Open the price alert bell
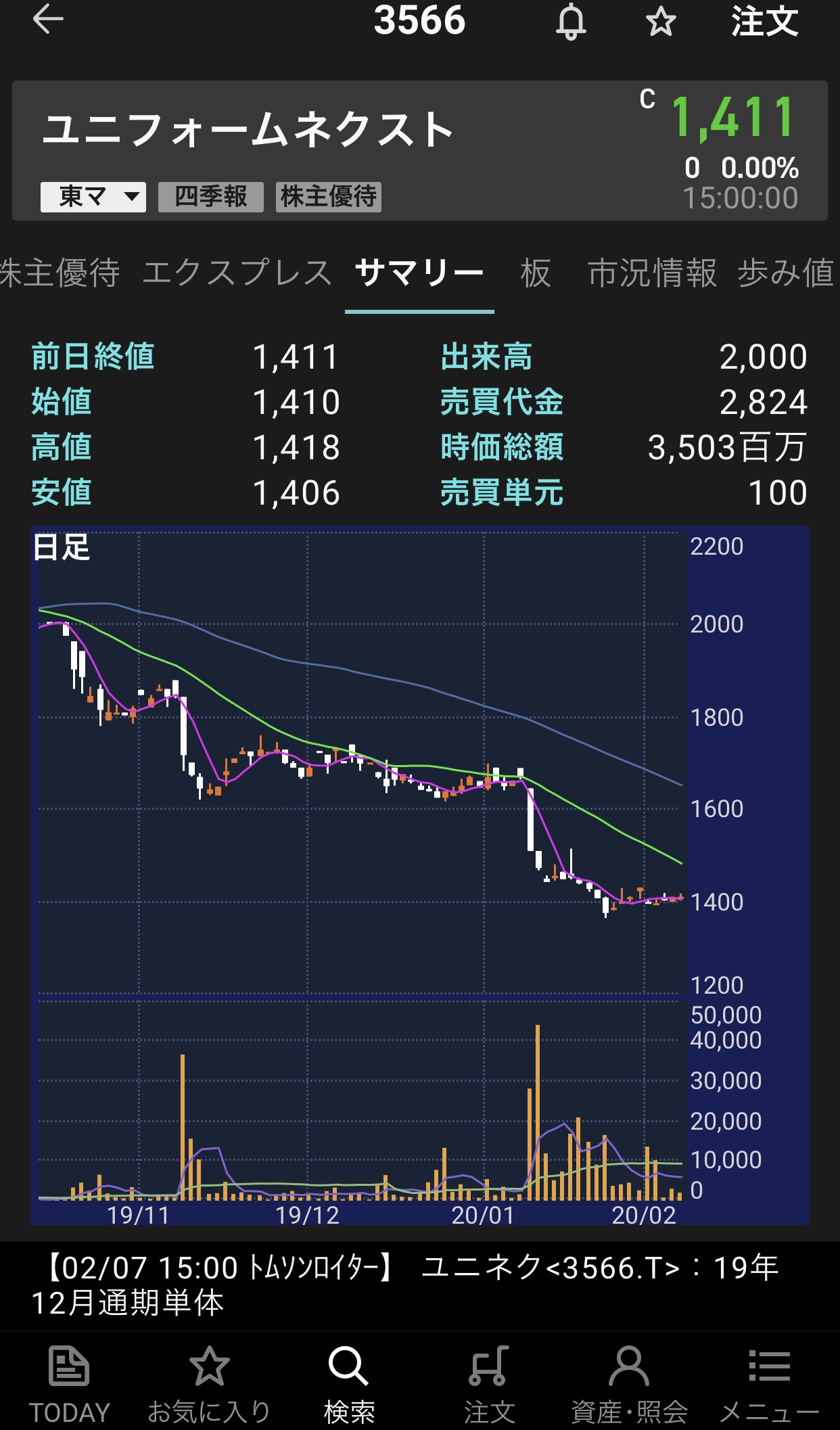This screenshot has height=1430, width=840. (571, 22)
